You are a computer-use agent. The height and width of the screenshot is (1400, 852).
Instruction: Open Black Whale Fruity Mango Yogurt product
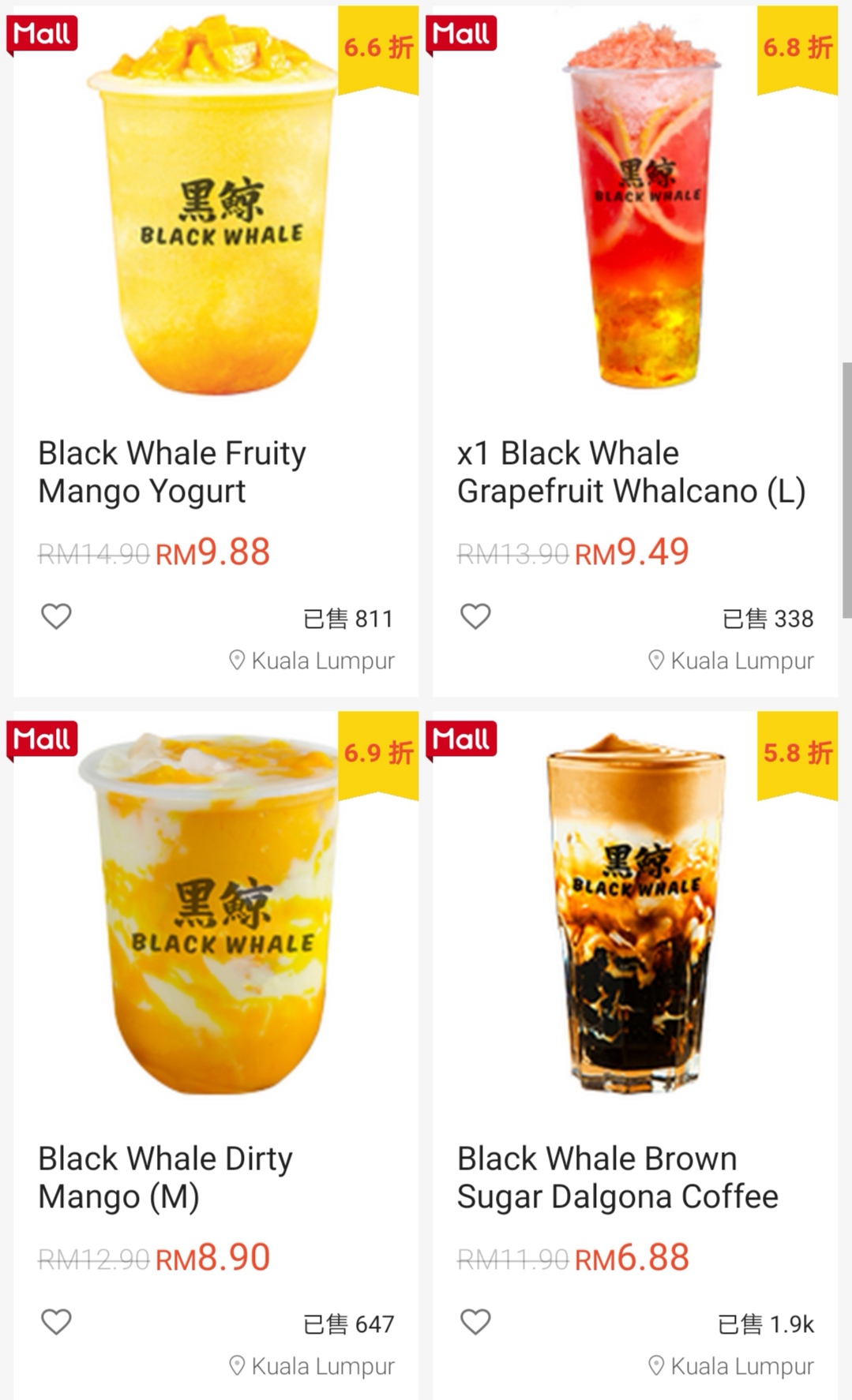click(x=172, y=471)
